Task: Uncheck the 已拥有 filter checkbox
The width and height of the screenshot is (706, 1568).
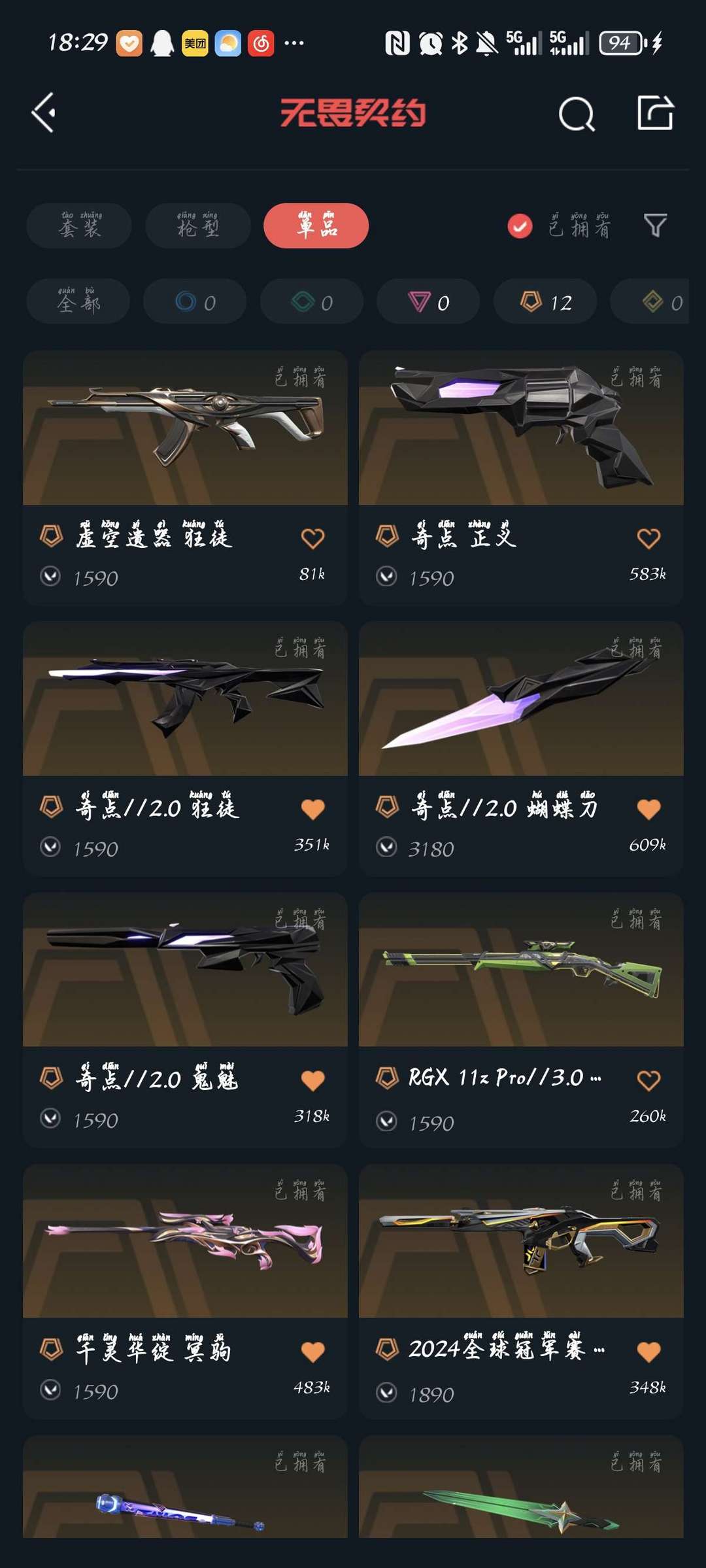Action: [x=520, y=226]
